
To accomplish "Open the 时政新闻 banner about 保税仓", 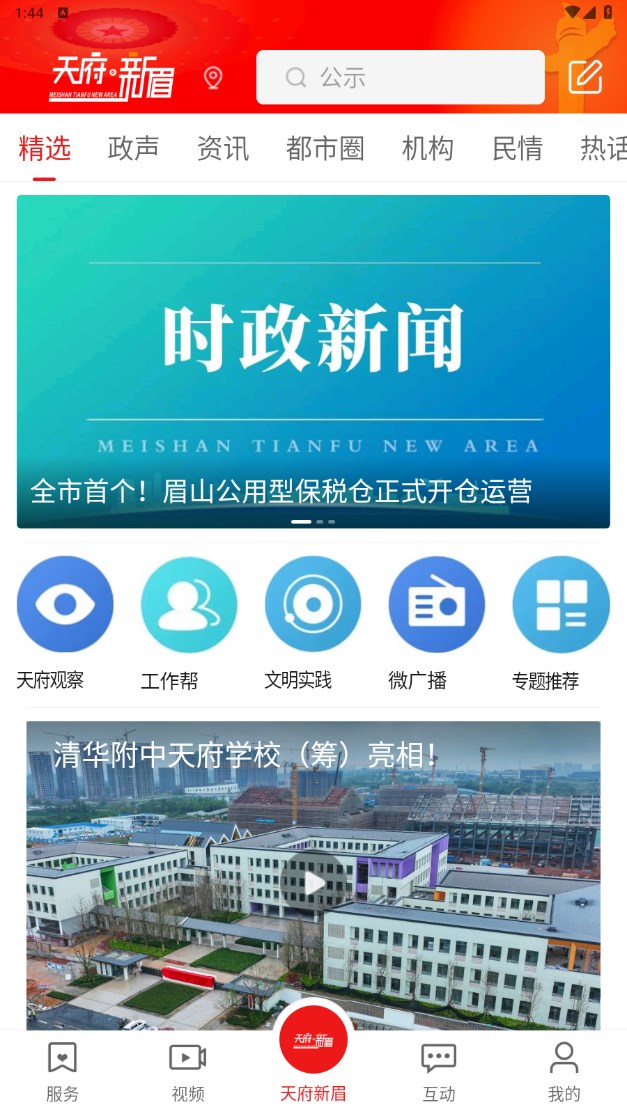I will [313, 361].
